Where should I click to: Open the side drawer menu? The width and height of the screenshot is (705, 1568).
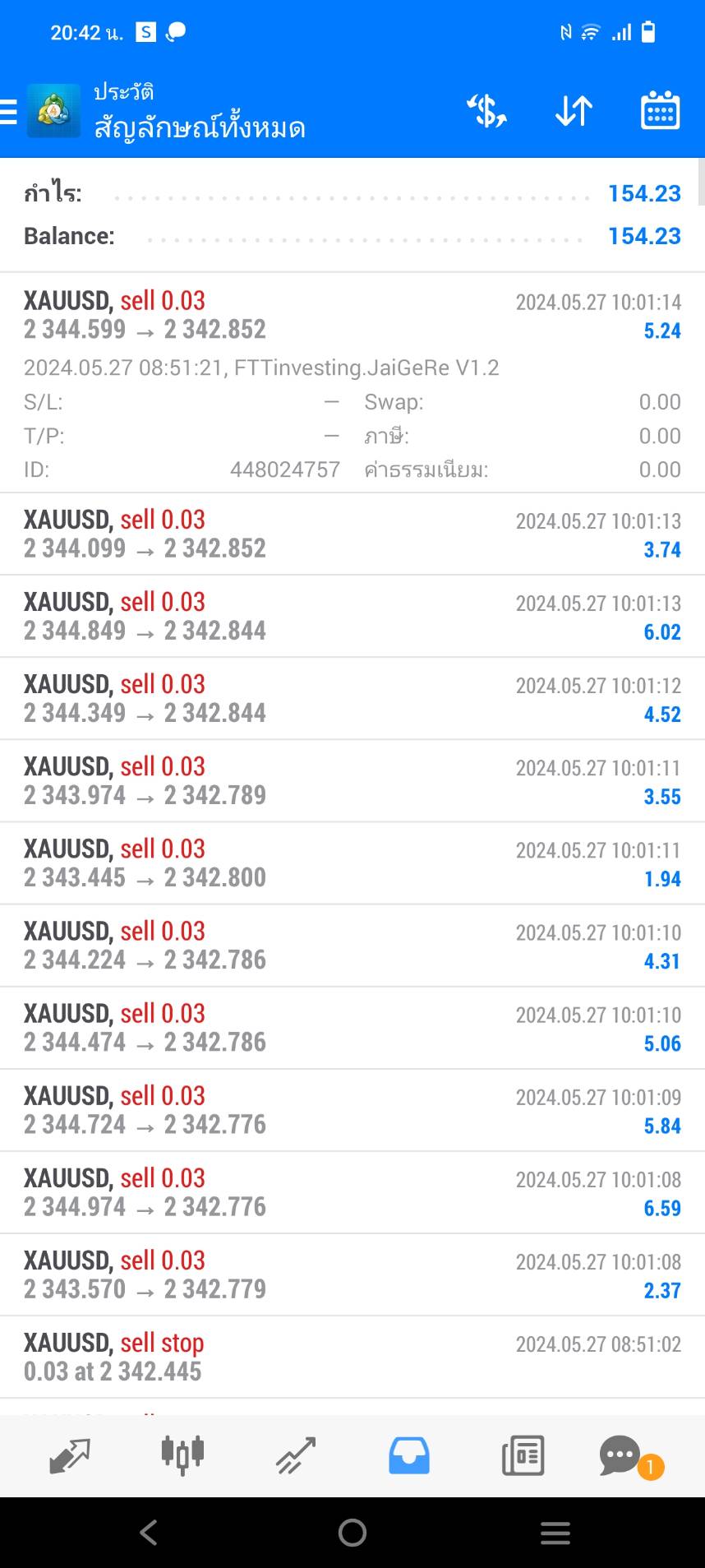pos(8,111)
